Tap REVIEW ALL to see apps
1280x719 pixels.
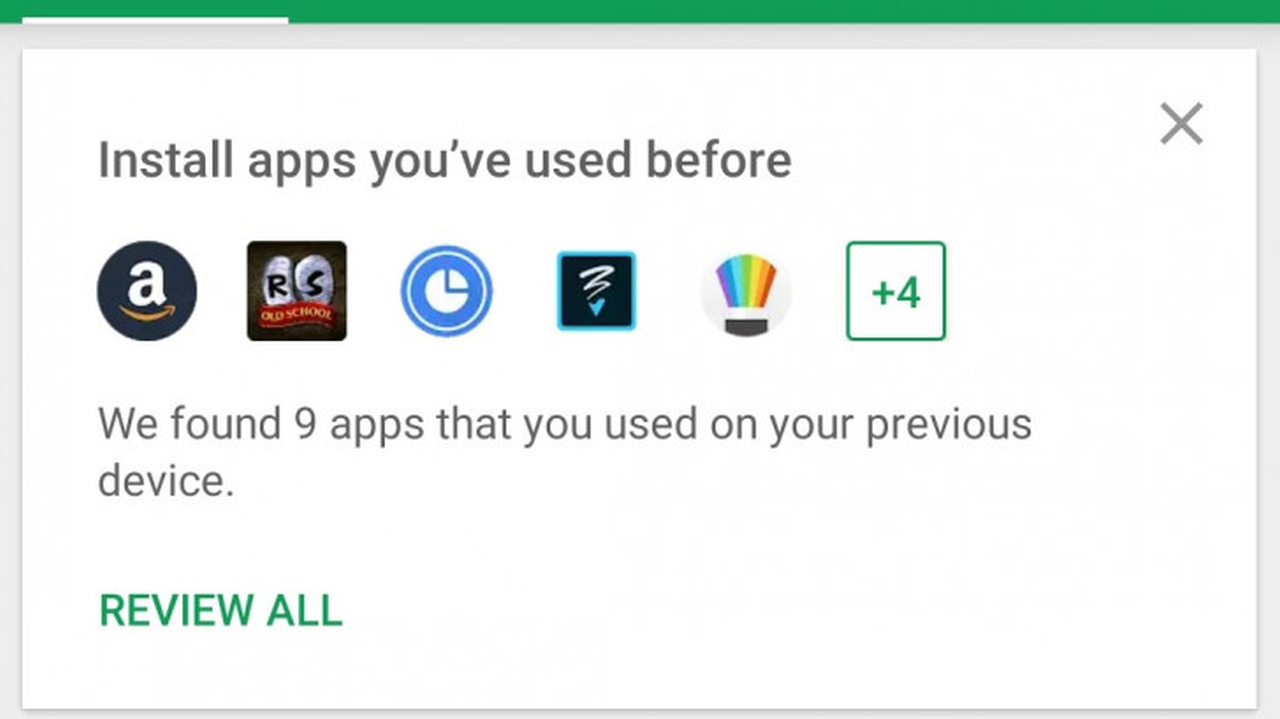tap(220, 610)
